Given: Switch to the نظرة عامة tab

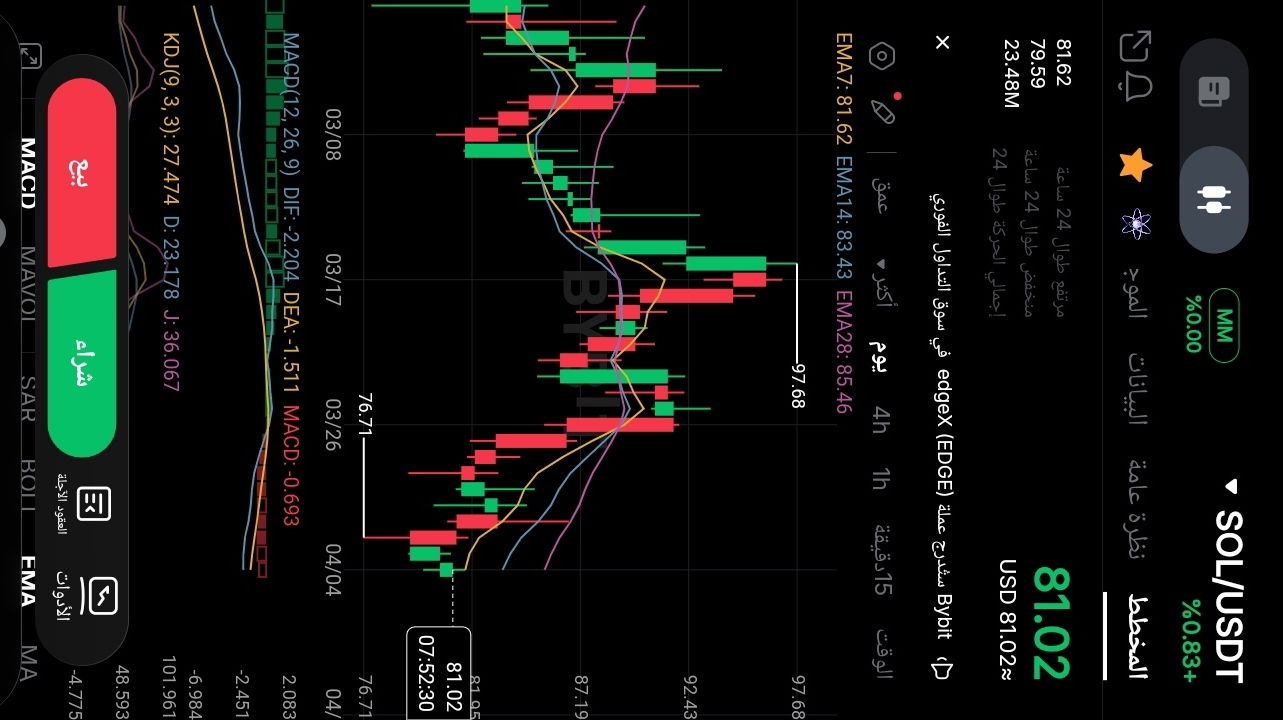Looking at the screenshot, I should [x=1137, y=508].
